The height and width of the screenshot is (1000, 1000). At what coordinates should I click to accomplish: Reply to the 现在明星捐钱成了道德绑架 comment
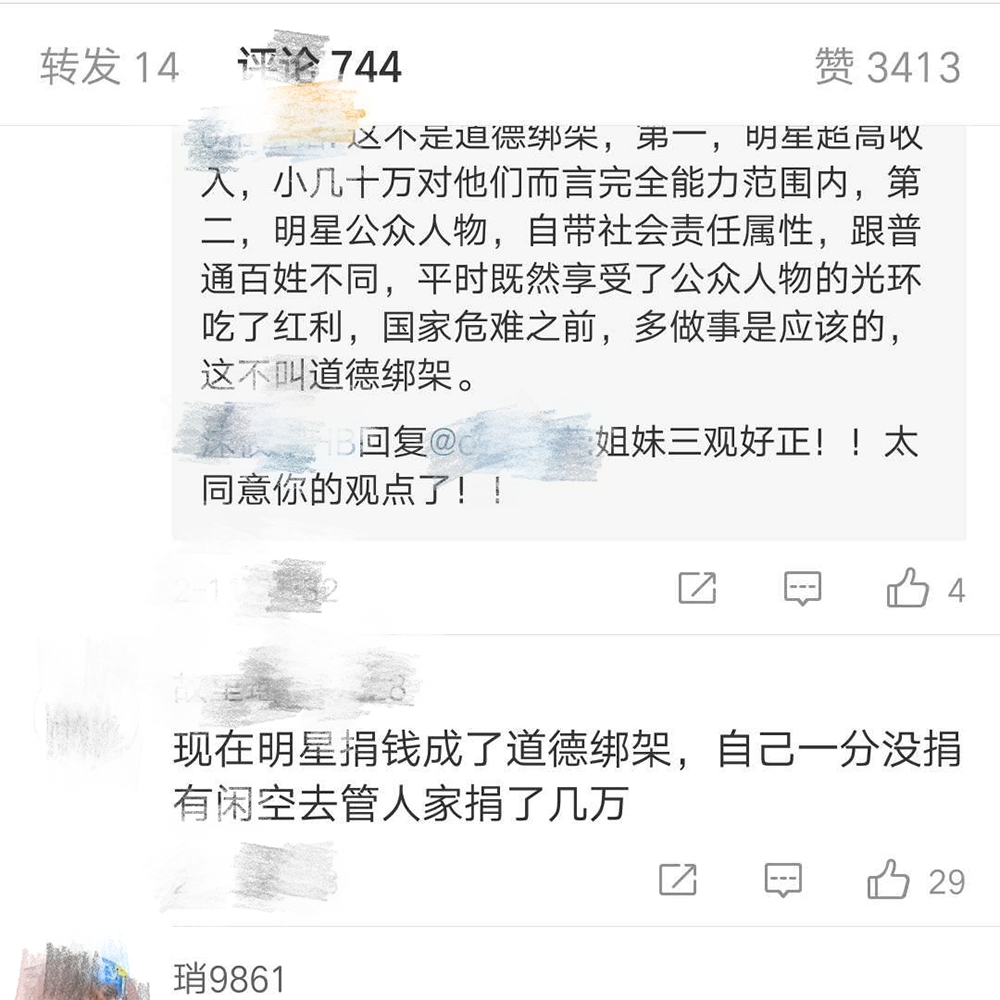coord(783,880)
